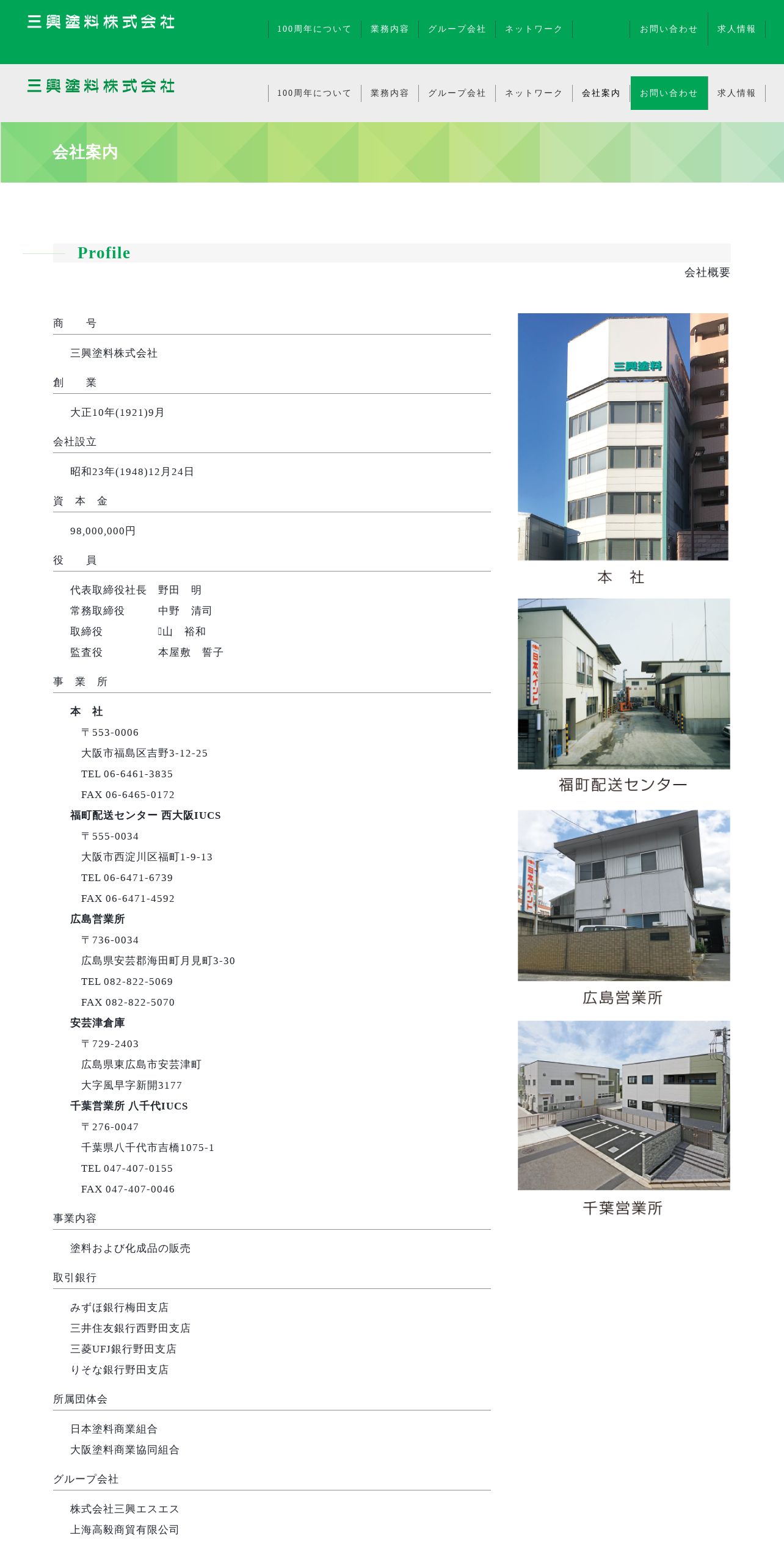Open 100周年について in the green top header
Screen dimensions: 784x1568
coord(314,29)
